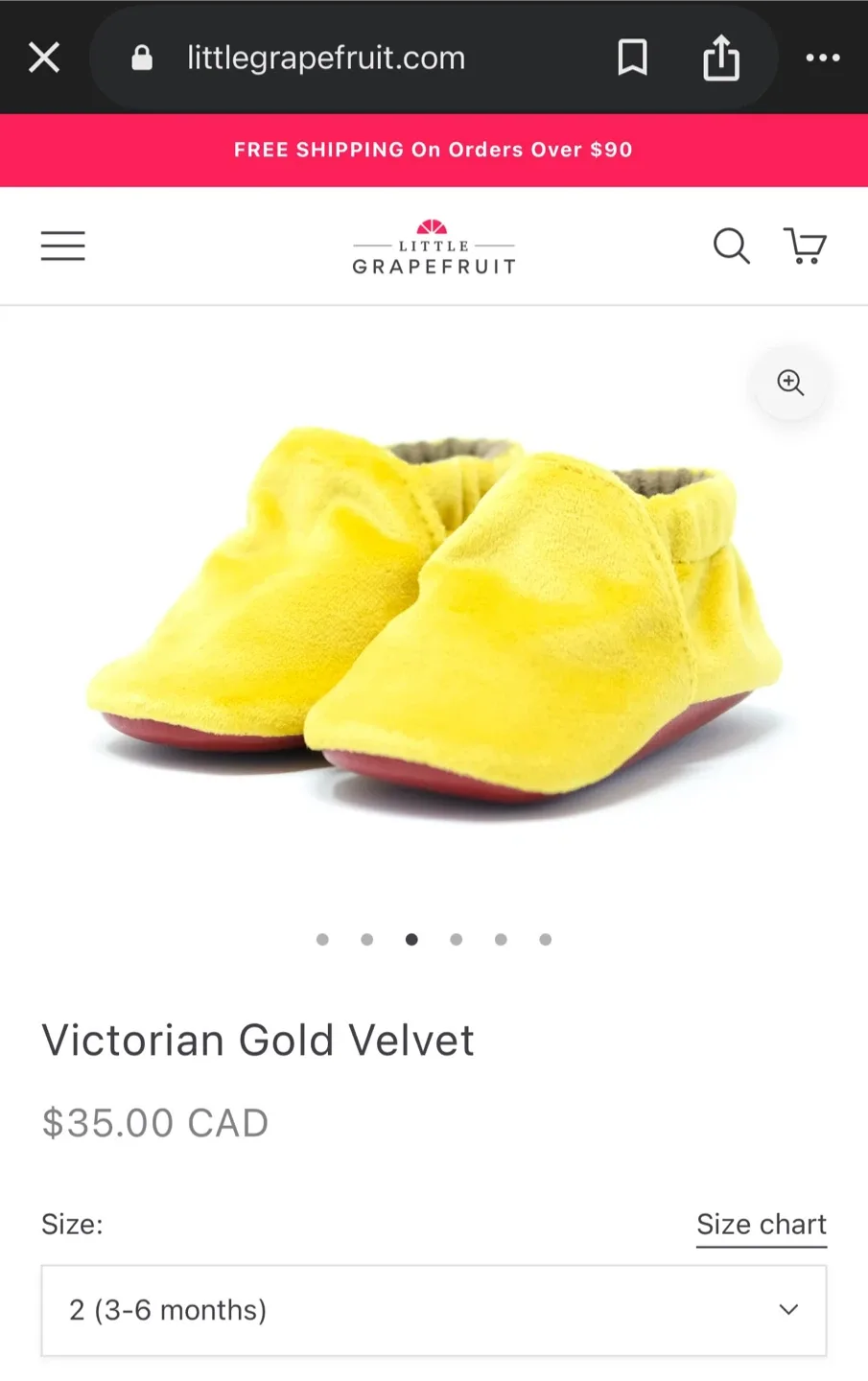Select the first carousel dot
The image size is (868, 1381).
(x=323, y=940)
